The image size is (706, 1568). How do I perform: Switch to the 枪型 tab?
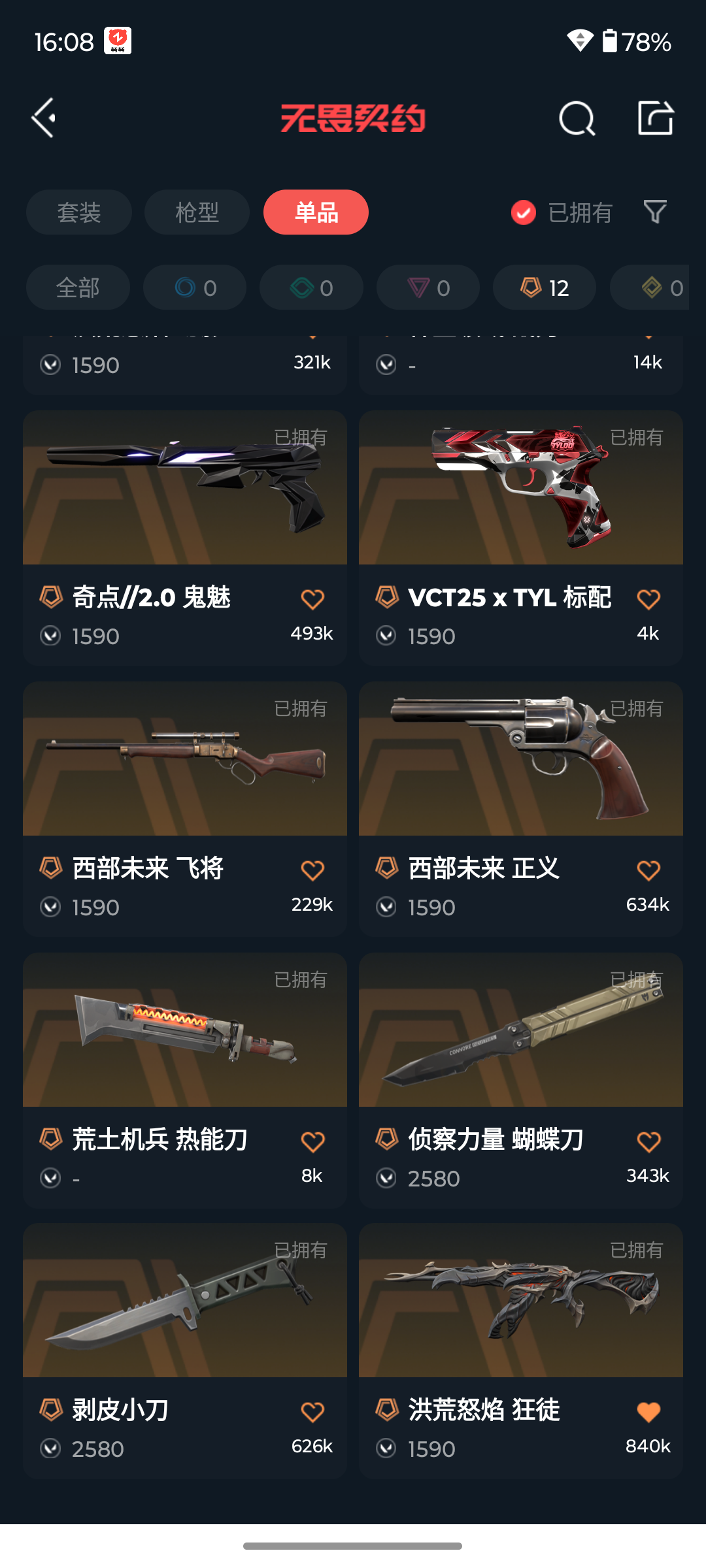click(x=197, y=212)
